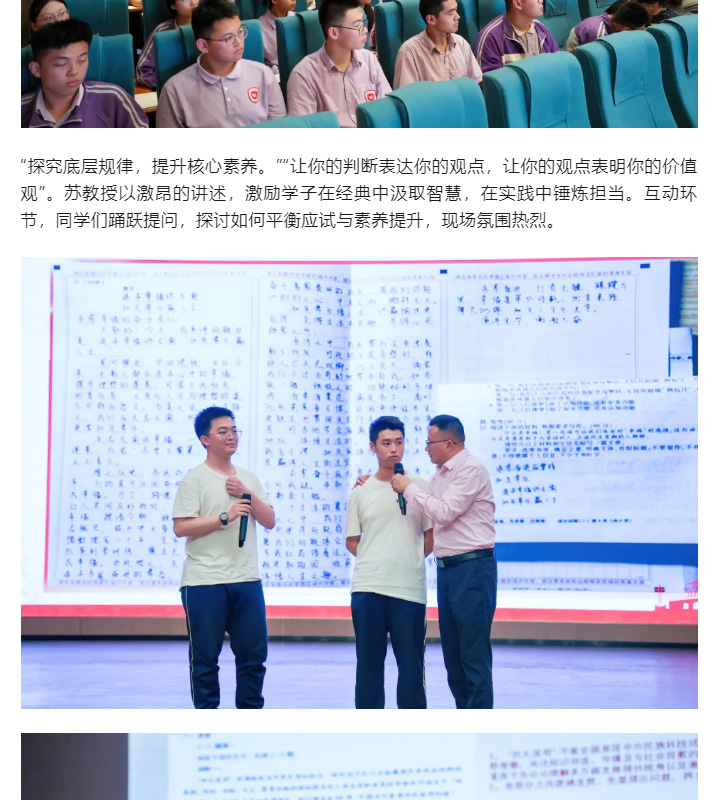Open the photo of students seated in auditorium
Image resolution: width=718 pixels, height=800 pixels.
(x=359, y=64)
